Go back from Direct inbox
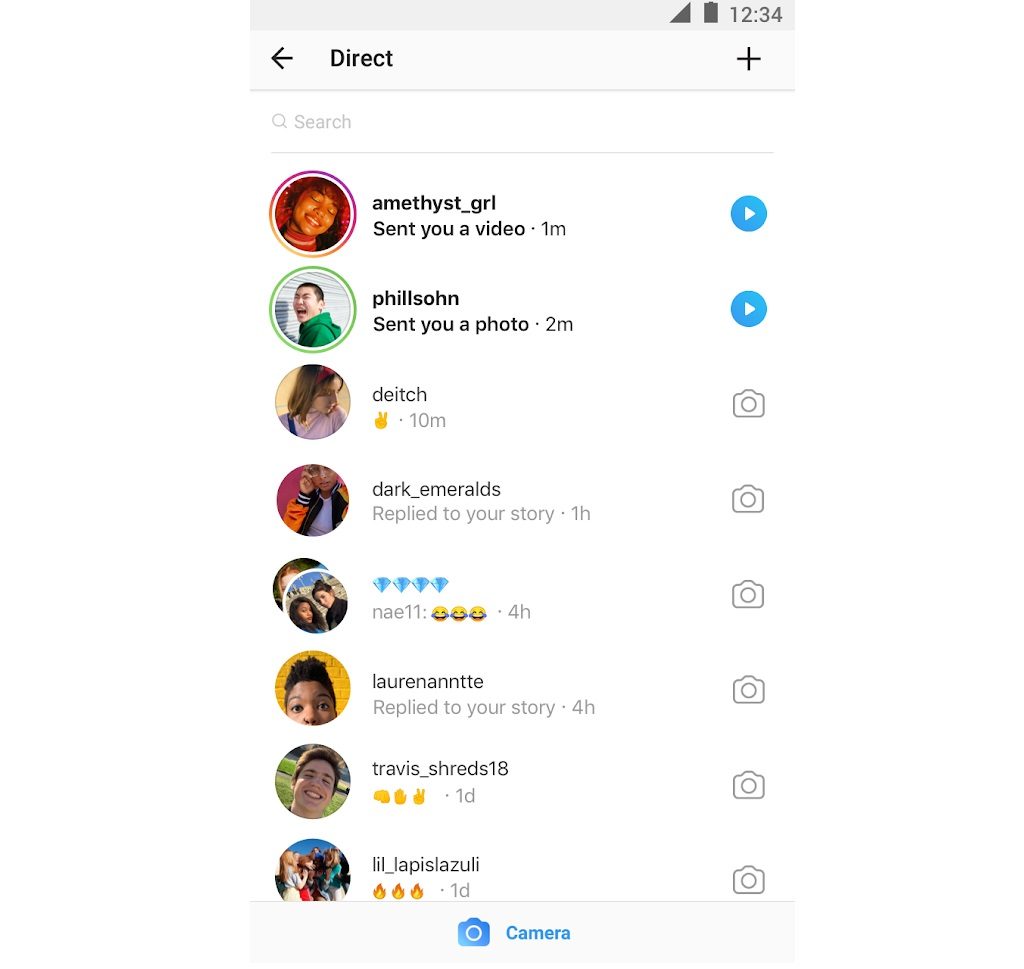1024x969 pixels. pyautogui.click(x=282, y=59)
